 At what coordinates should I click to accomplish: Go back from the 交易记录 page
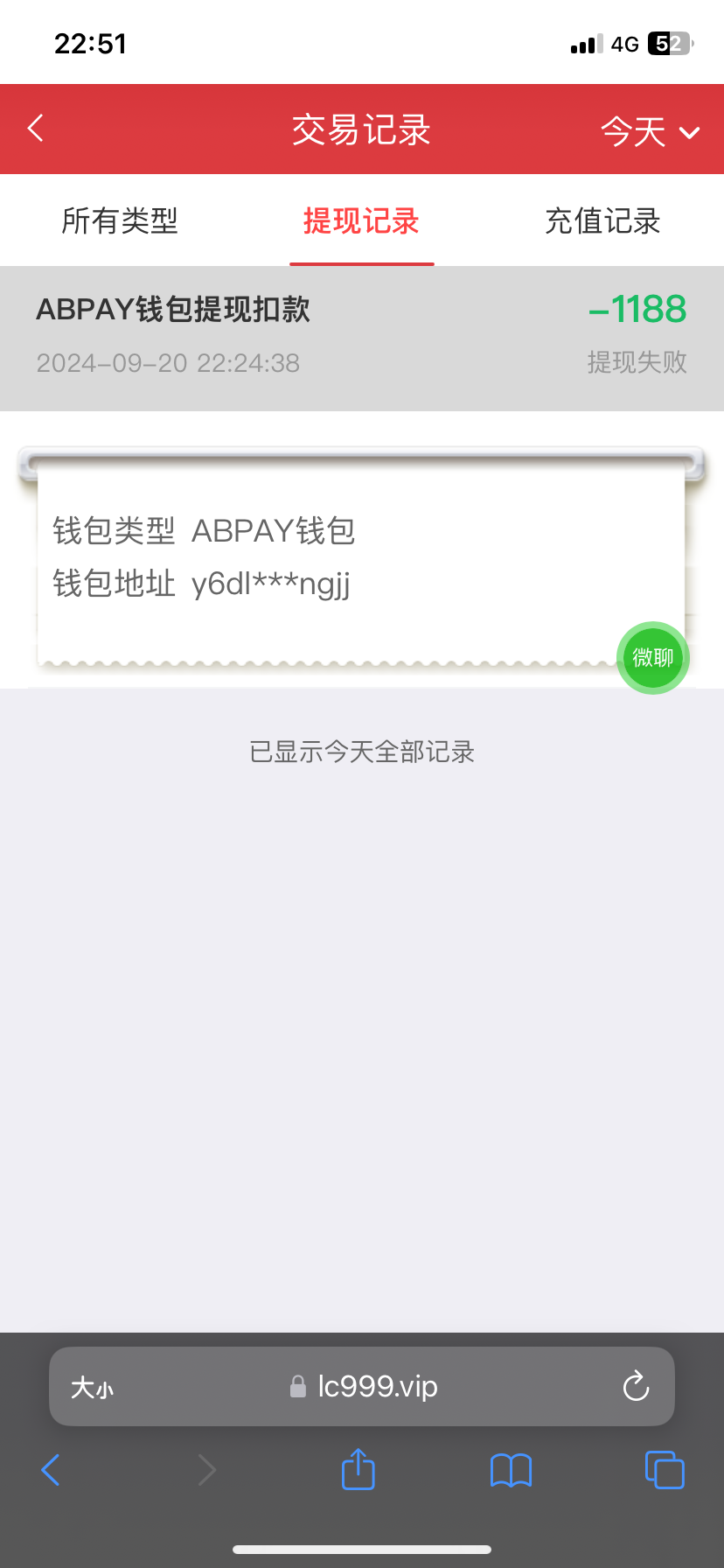36,129
